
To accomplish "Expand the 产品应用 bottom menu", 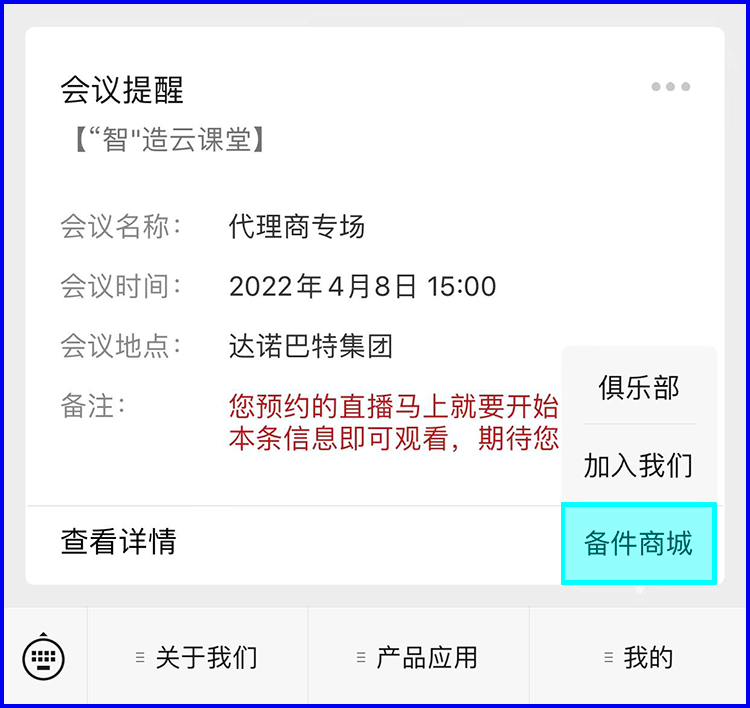I will tap(418, 657).
